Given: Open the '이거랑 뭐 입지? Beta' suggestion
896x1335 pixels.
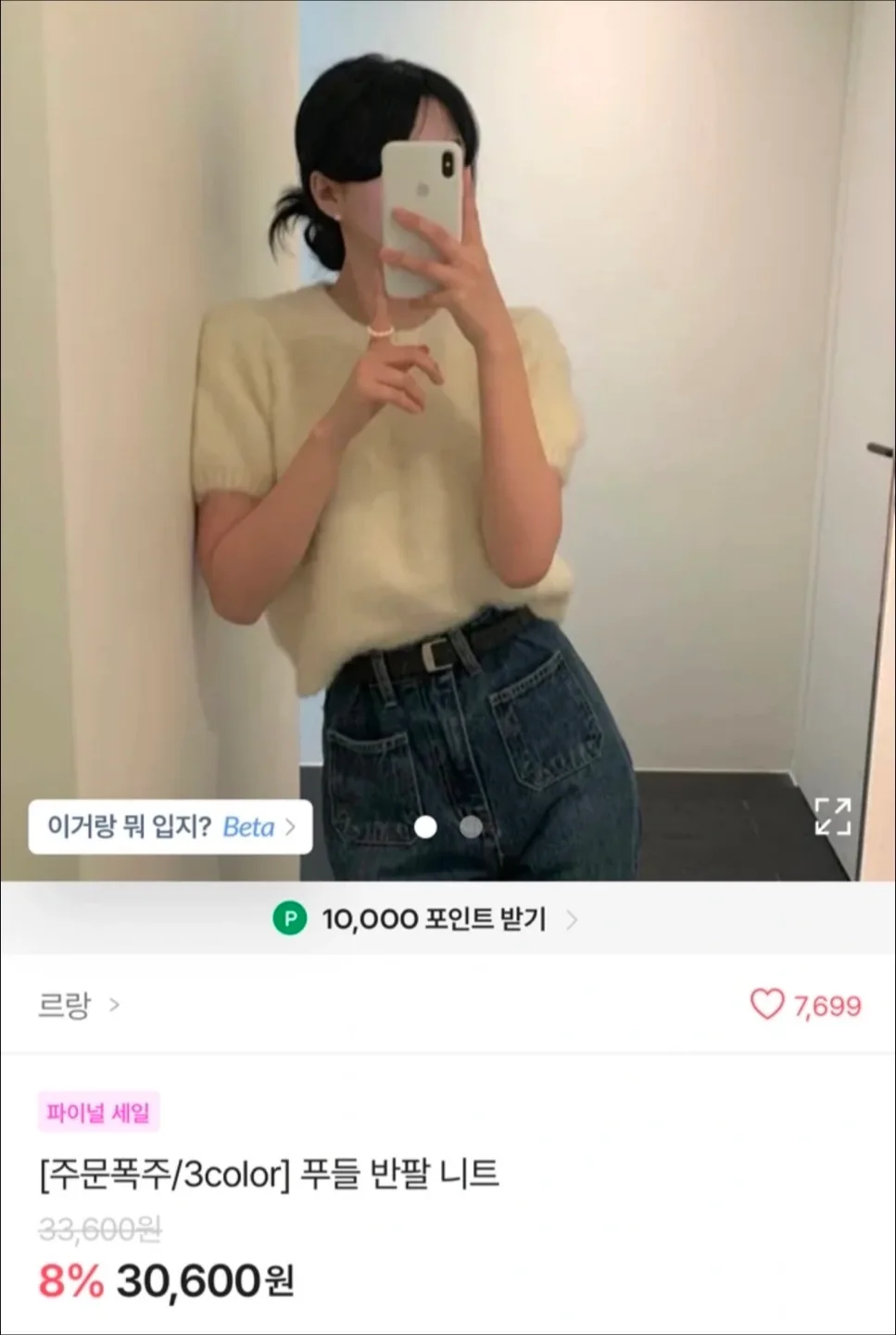Looking at the screenshot, I should pyautogui.click(x=170, y=827).
